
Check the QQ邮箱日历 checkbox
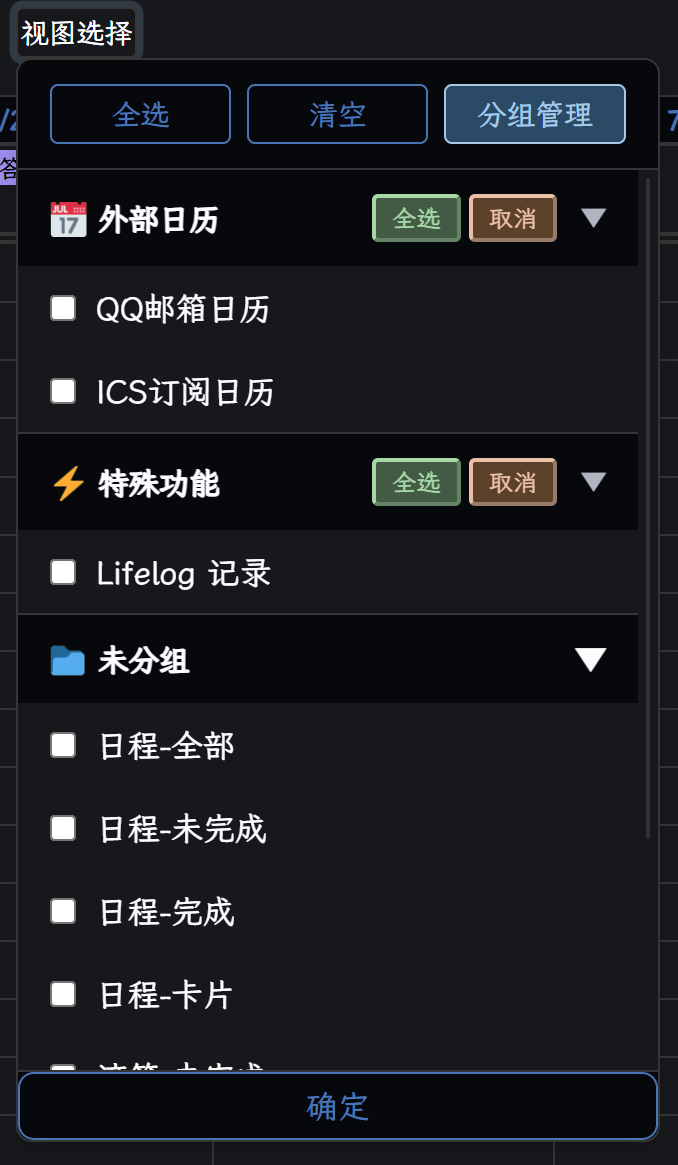63,308
